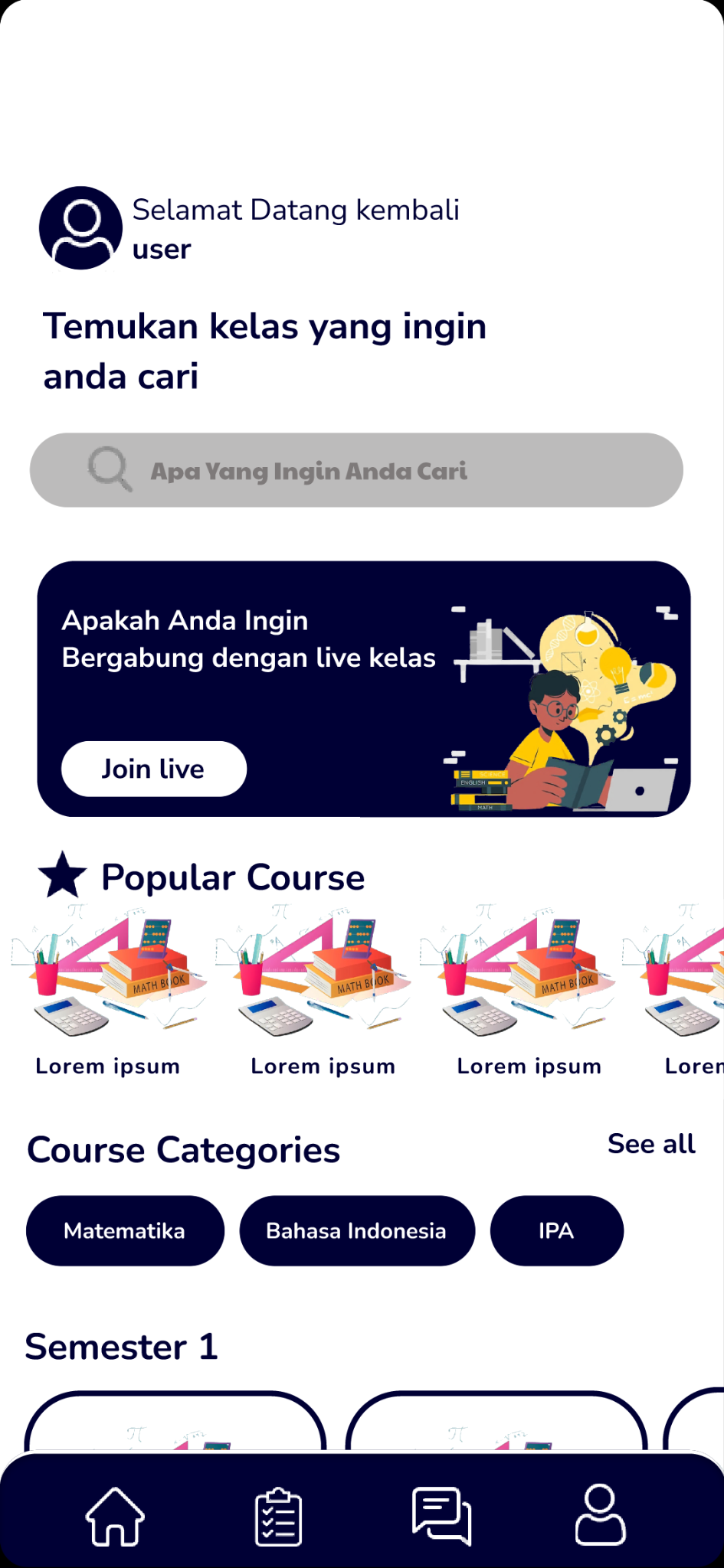Viewport: 724px width, 1568px height.
Task: Switch to the Home tab
Action: coord(115,1516)
